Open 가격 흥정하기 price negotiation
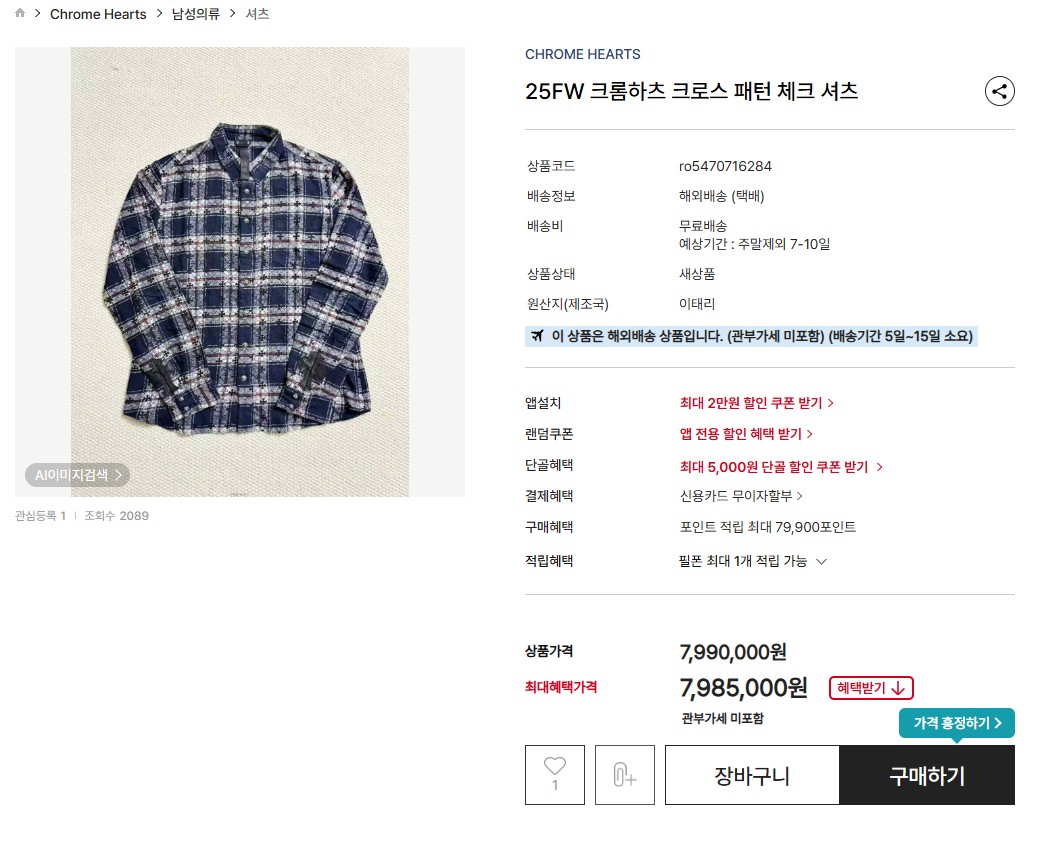 [957, 722]
